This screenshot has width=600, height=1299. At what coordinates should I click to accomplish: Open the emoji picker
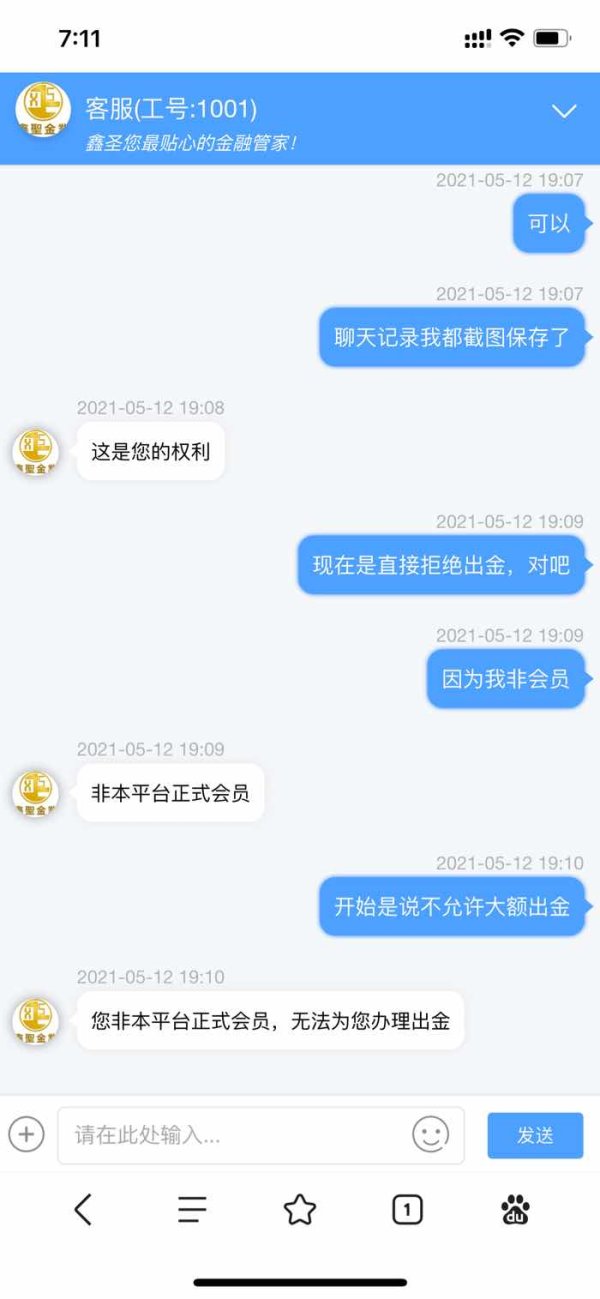click(x=430, y=1134)
